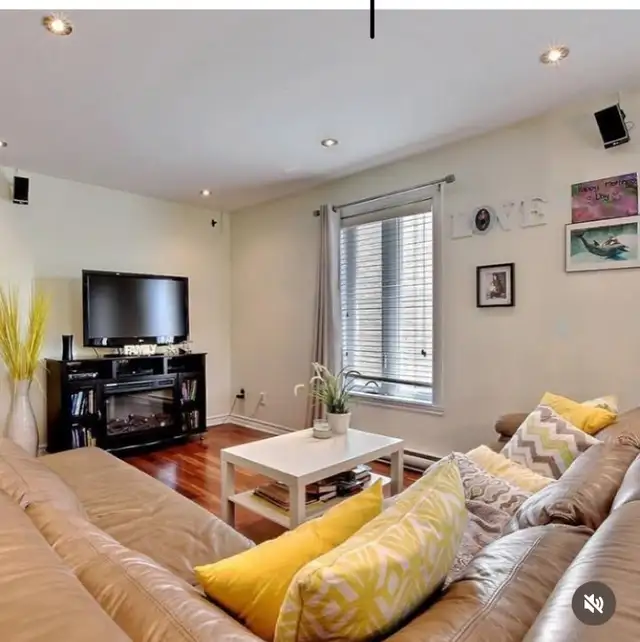Unmute the video sound
640x642 pixels.
click(x=593, y=603)
